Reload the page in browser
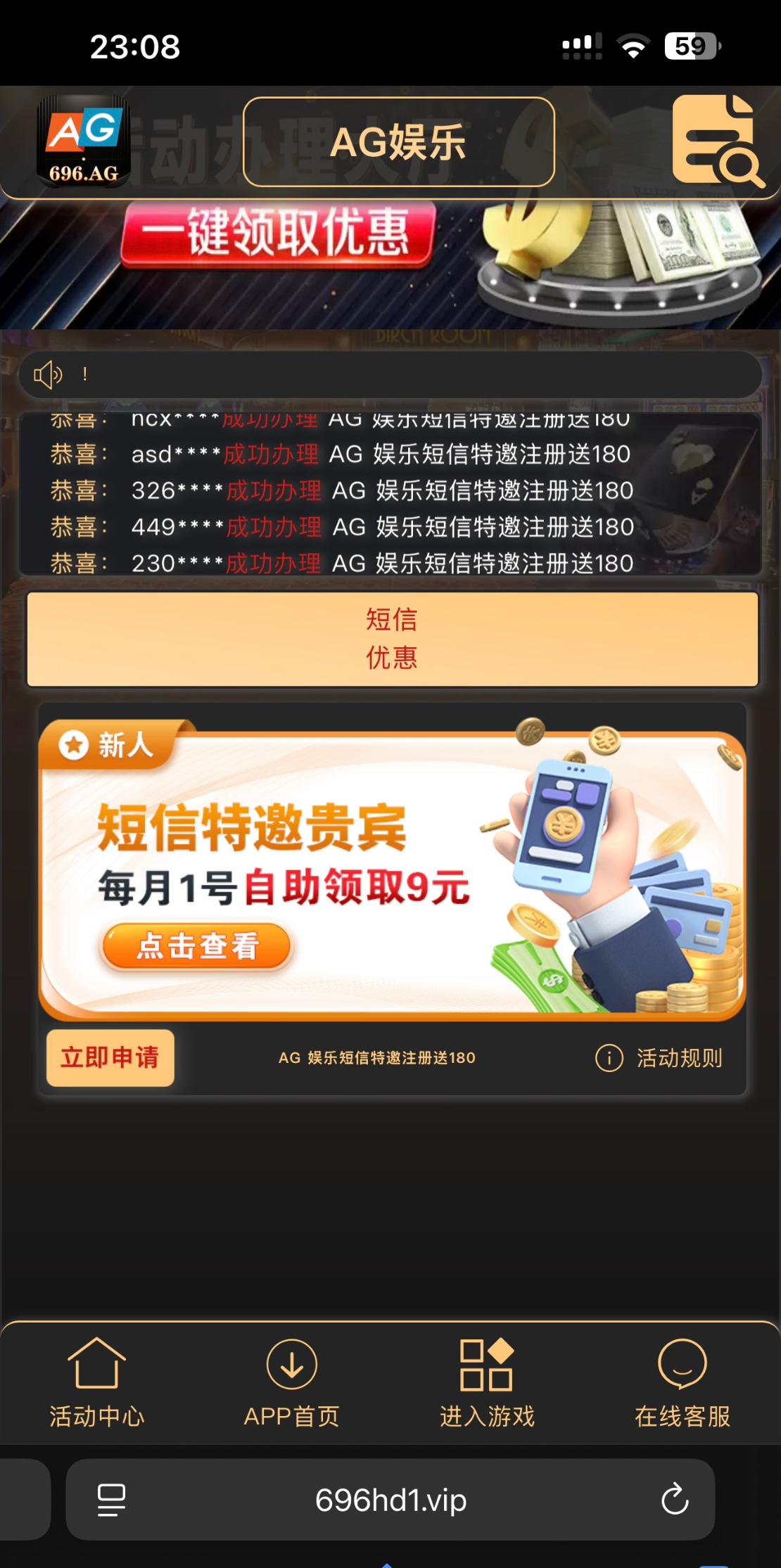781x1568 pixels. pos(674,1500)
